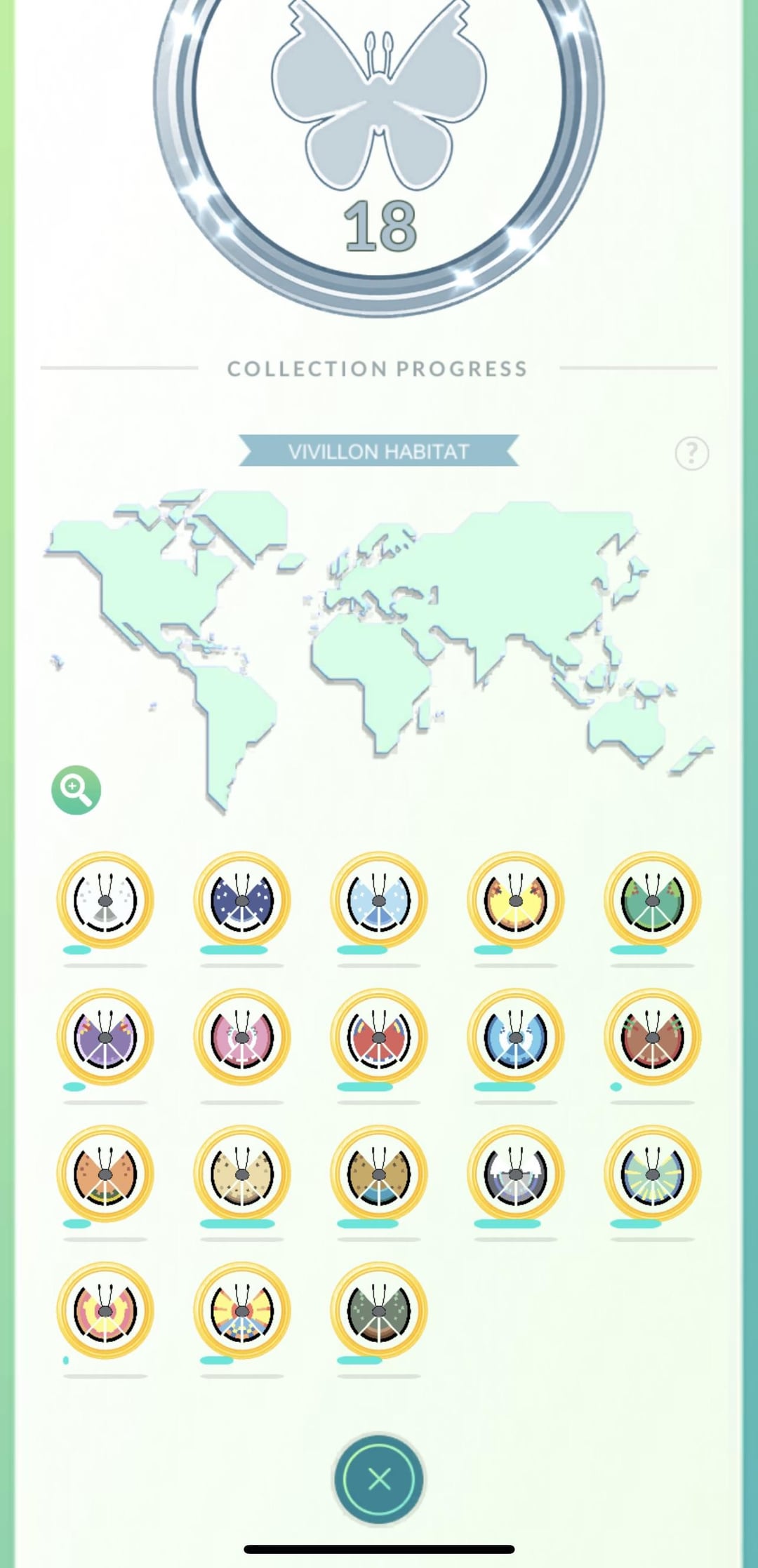This screenshot has width=758, height=1568.
Task: Tap the help question mark icon
Action: click(x=691, y=453)
